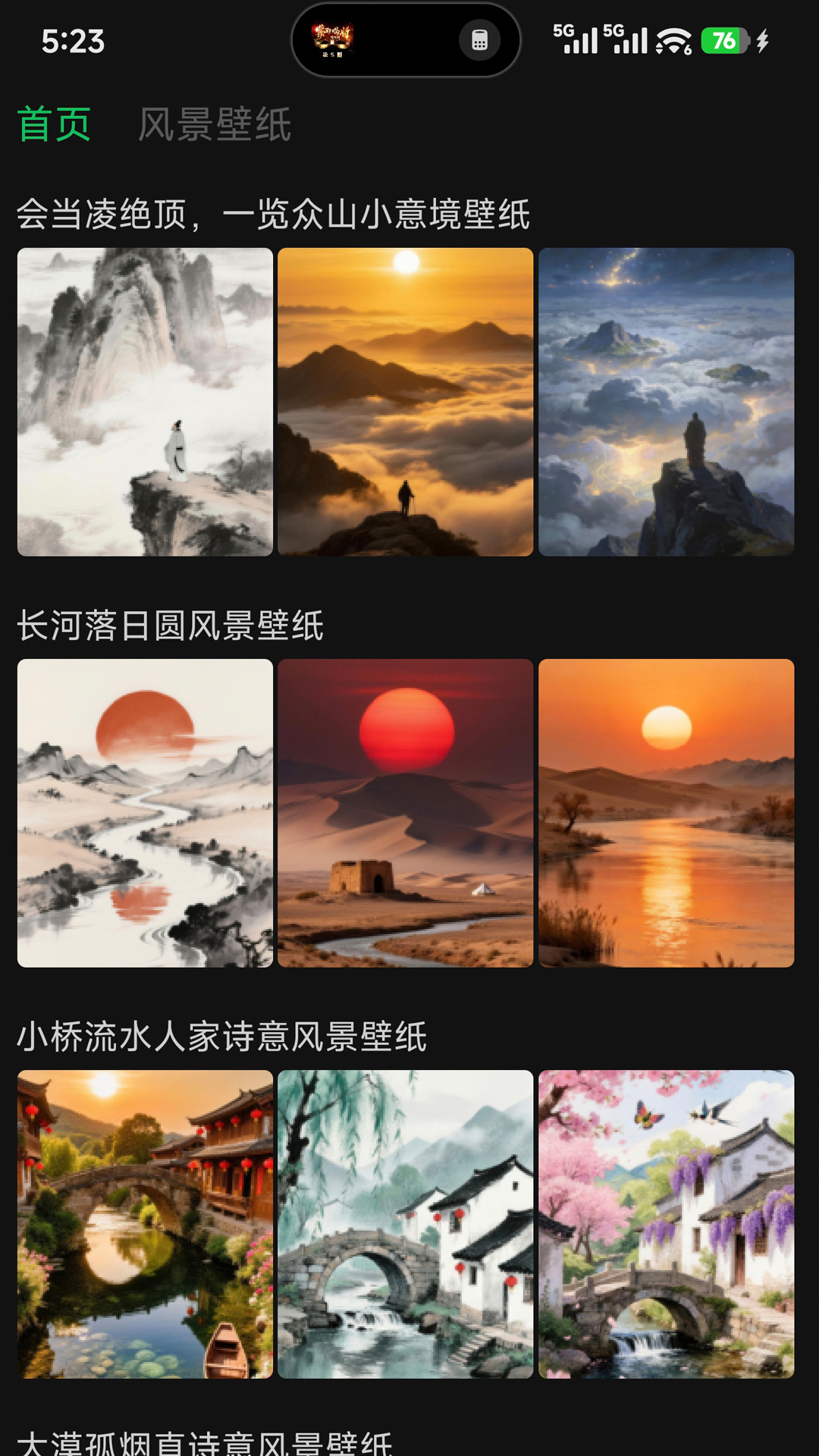Tap the 5G signal strength icon
The image size is (819, 1456).
tap(576, 38)
